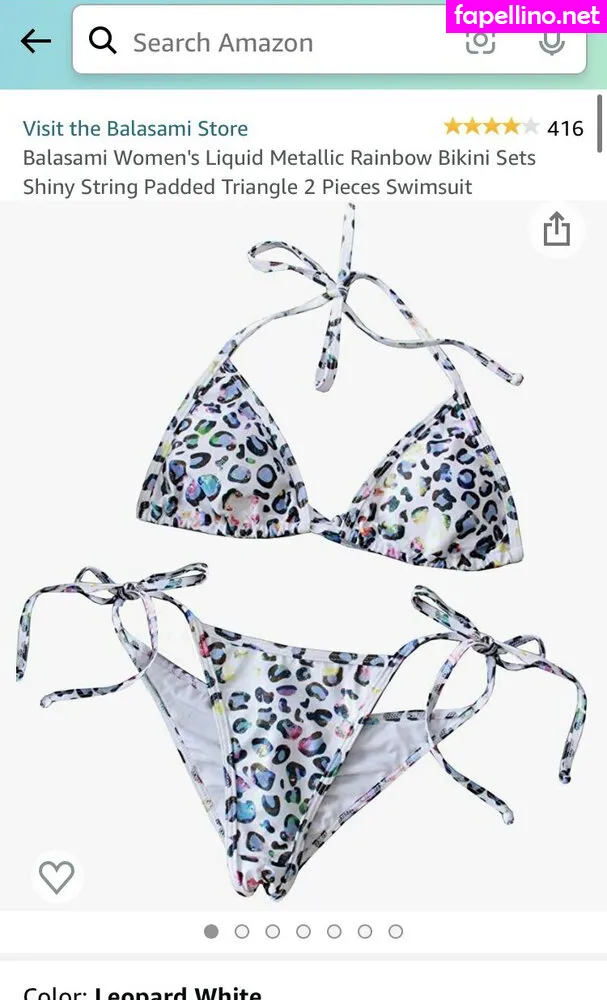Share this bikini product
Screen dimensions: 607x1000
556,230
